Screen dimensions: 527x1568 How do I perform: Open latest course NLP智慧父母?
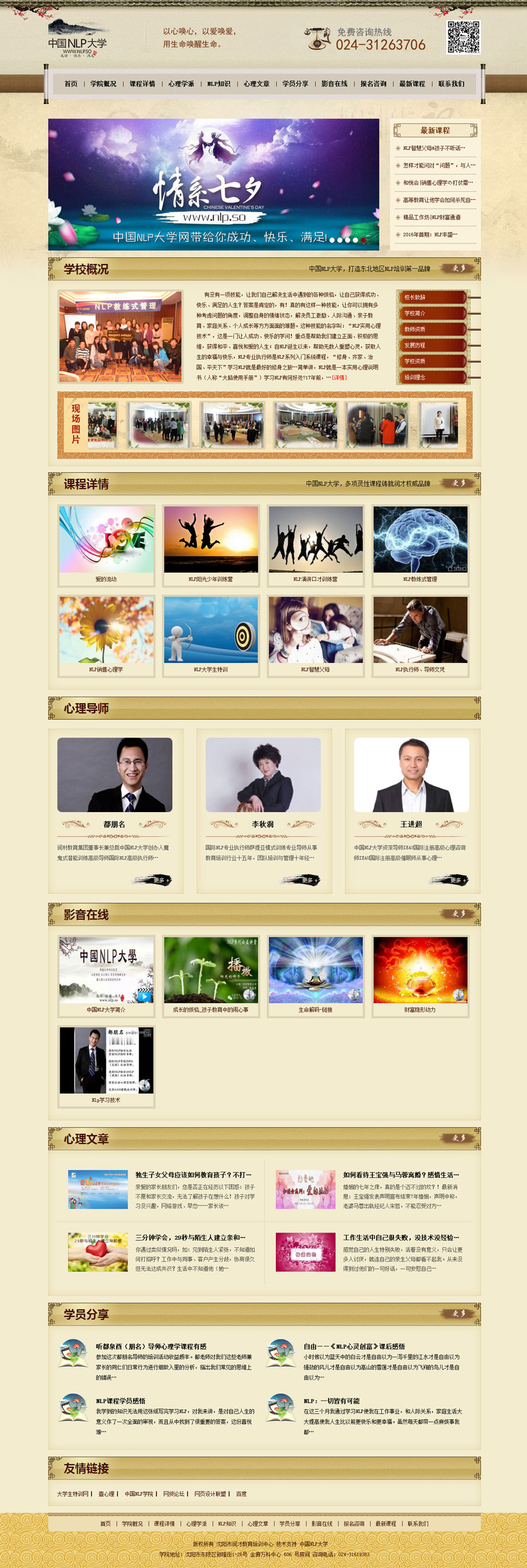[433, 148]
